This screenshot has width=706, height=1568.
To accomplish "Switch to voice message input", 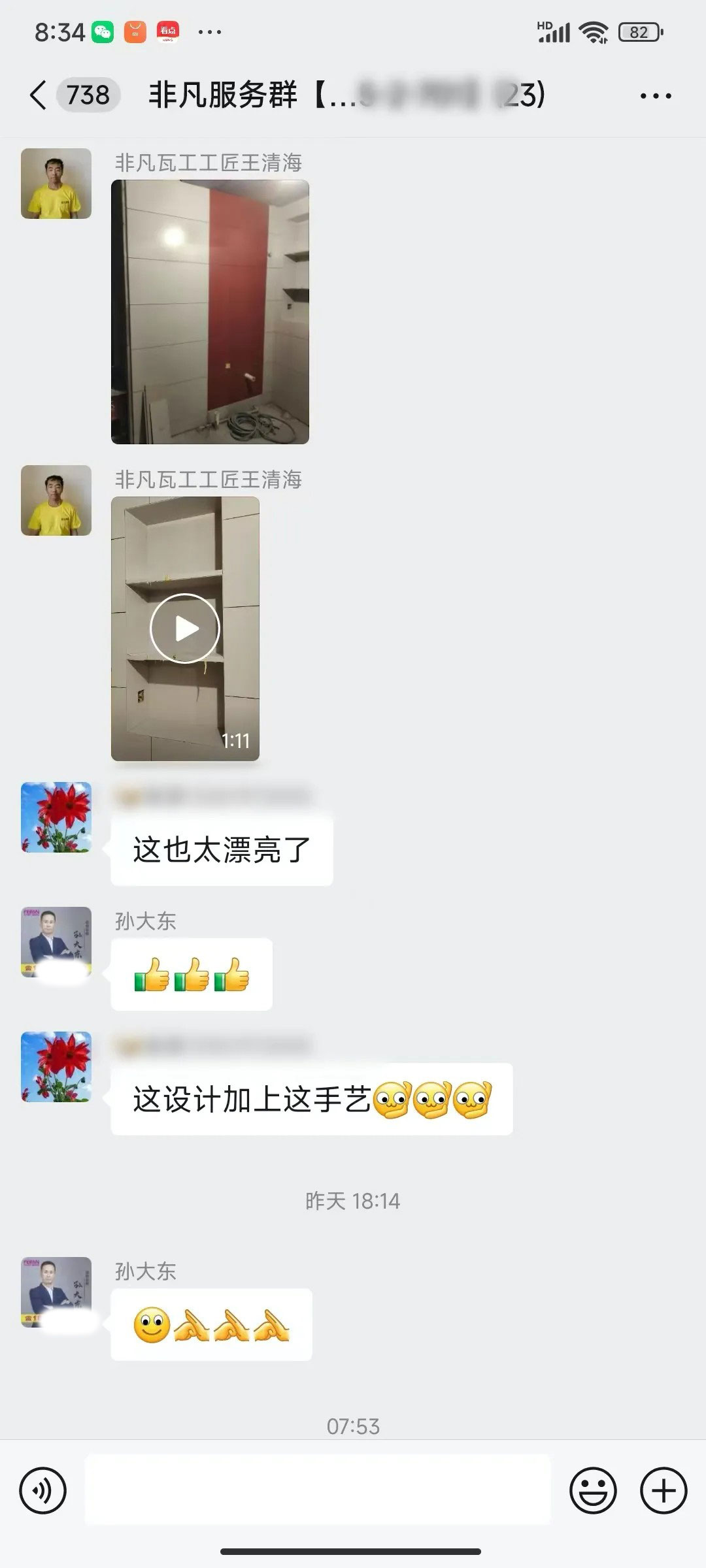I will point(43,1491).
